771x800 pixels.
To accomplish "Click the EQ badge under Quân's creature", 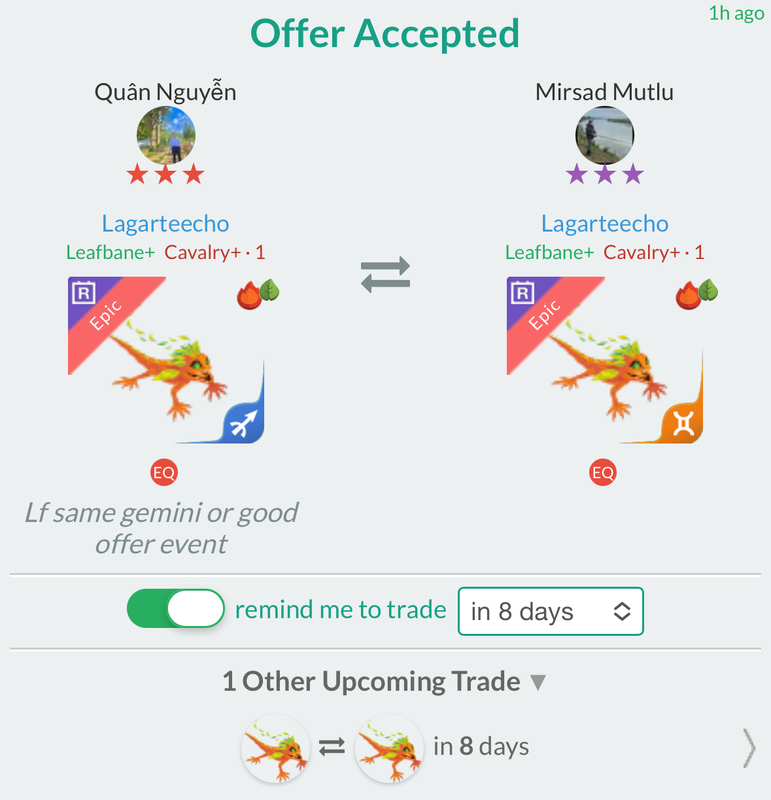I will 165,472.
